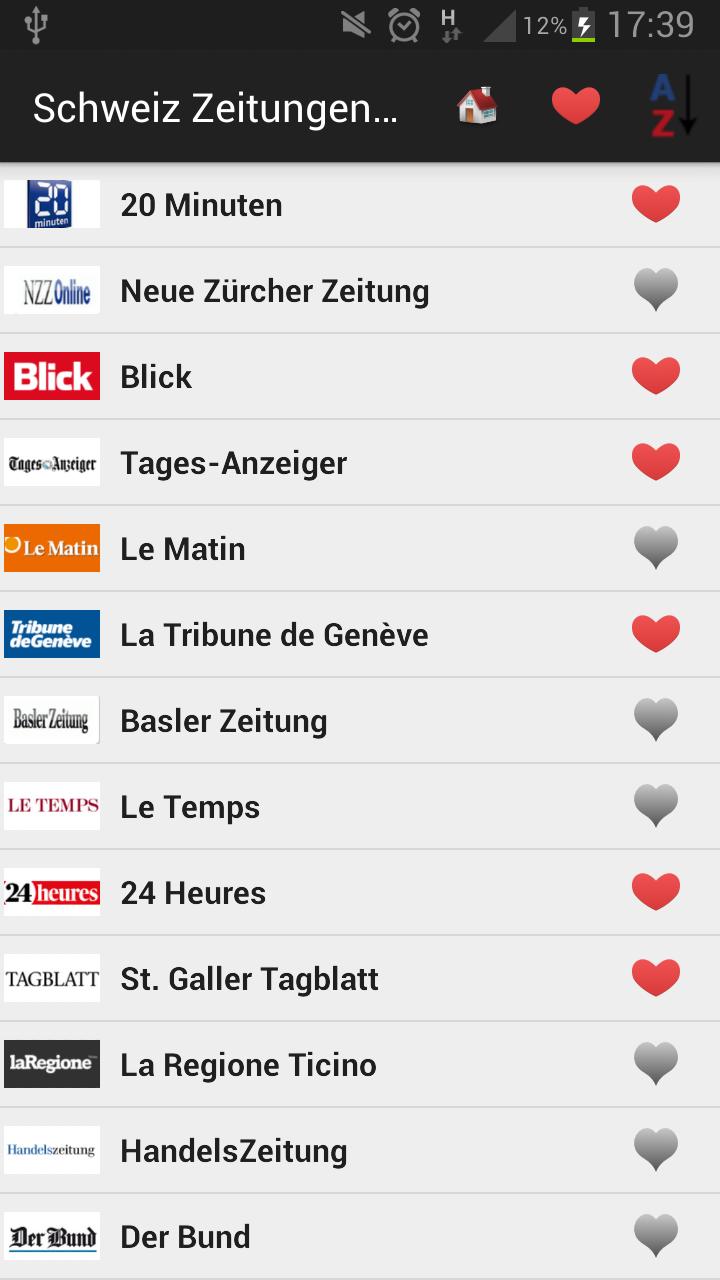Viewport: 720px width, 1280px height.
Task: Sort the list alphabetically with A-Z icon
Action: 674,106
